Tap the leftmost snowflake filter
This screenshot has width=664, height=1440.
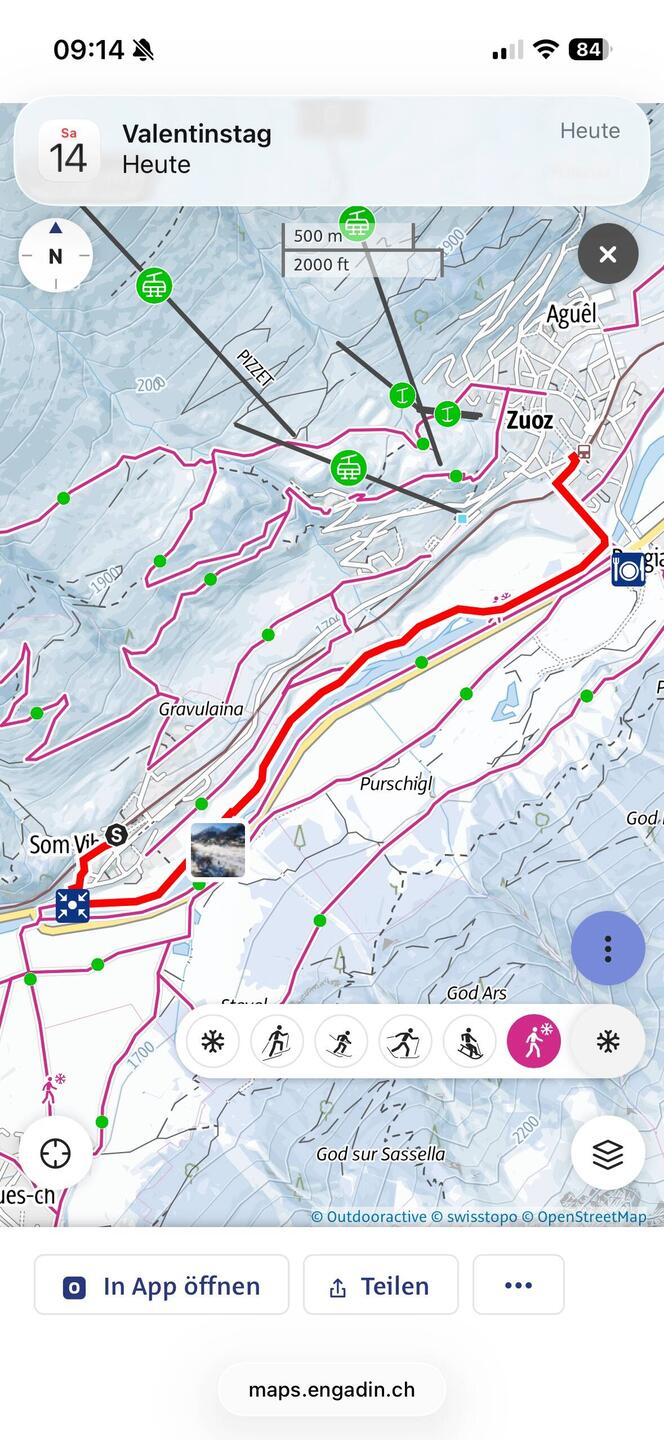[213, 1043]
